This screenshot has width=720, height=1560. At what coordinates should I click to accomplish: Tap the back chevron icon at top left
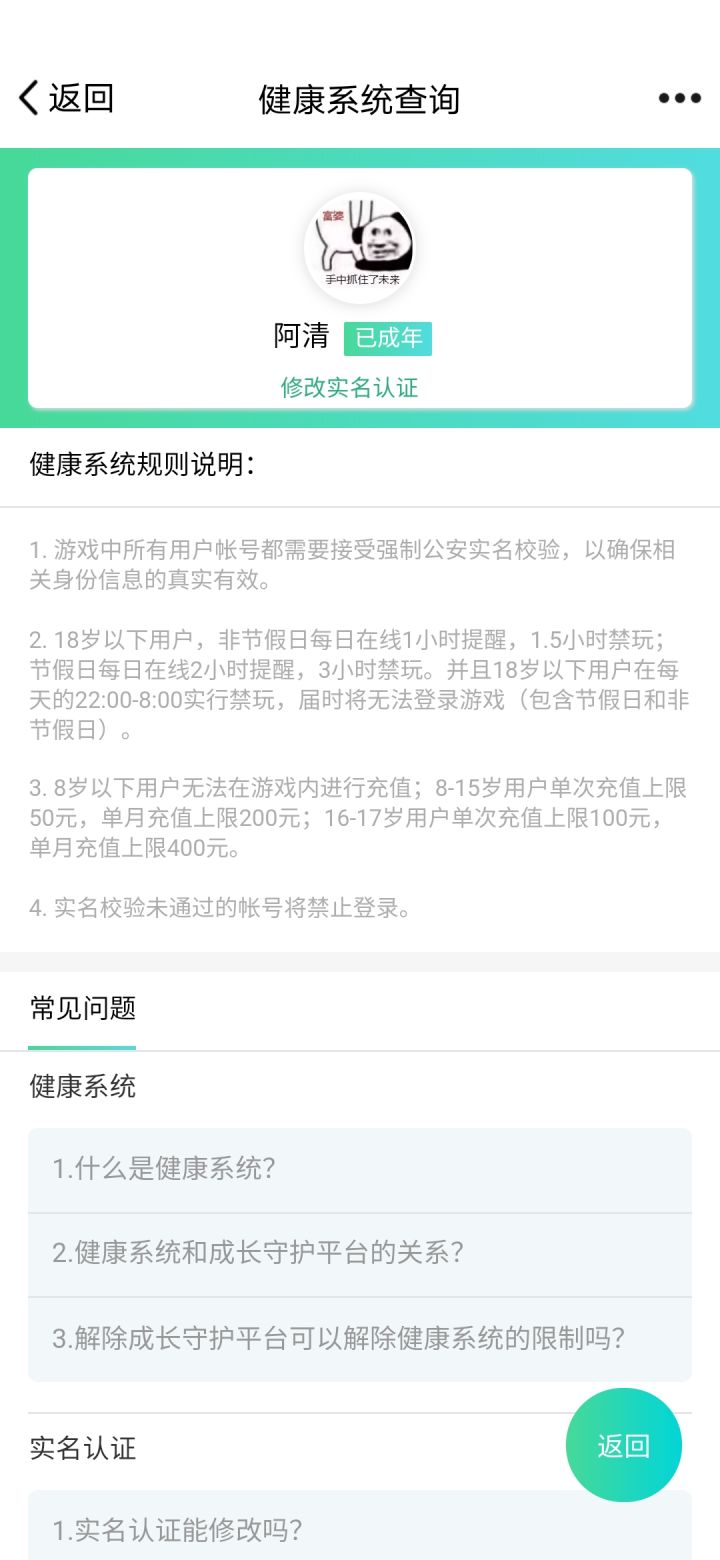(27, 97)
